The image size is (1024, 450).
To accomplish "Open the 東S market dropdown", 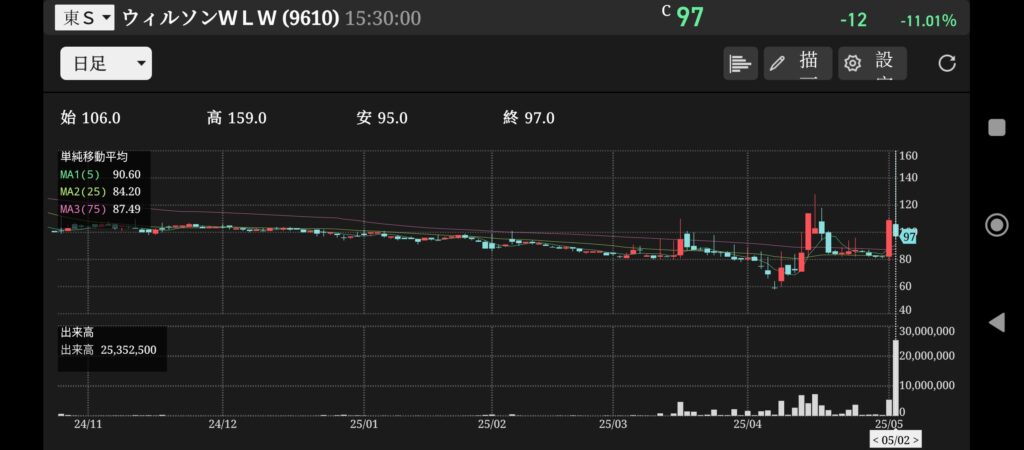I will (x=84, y=17).
